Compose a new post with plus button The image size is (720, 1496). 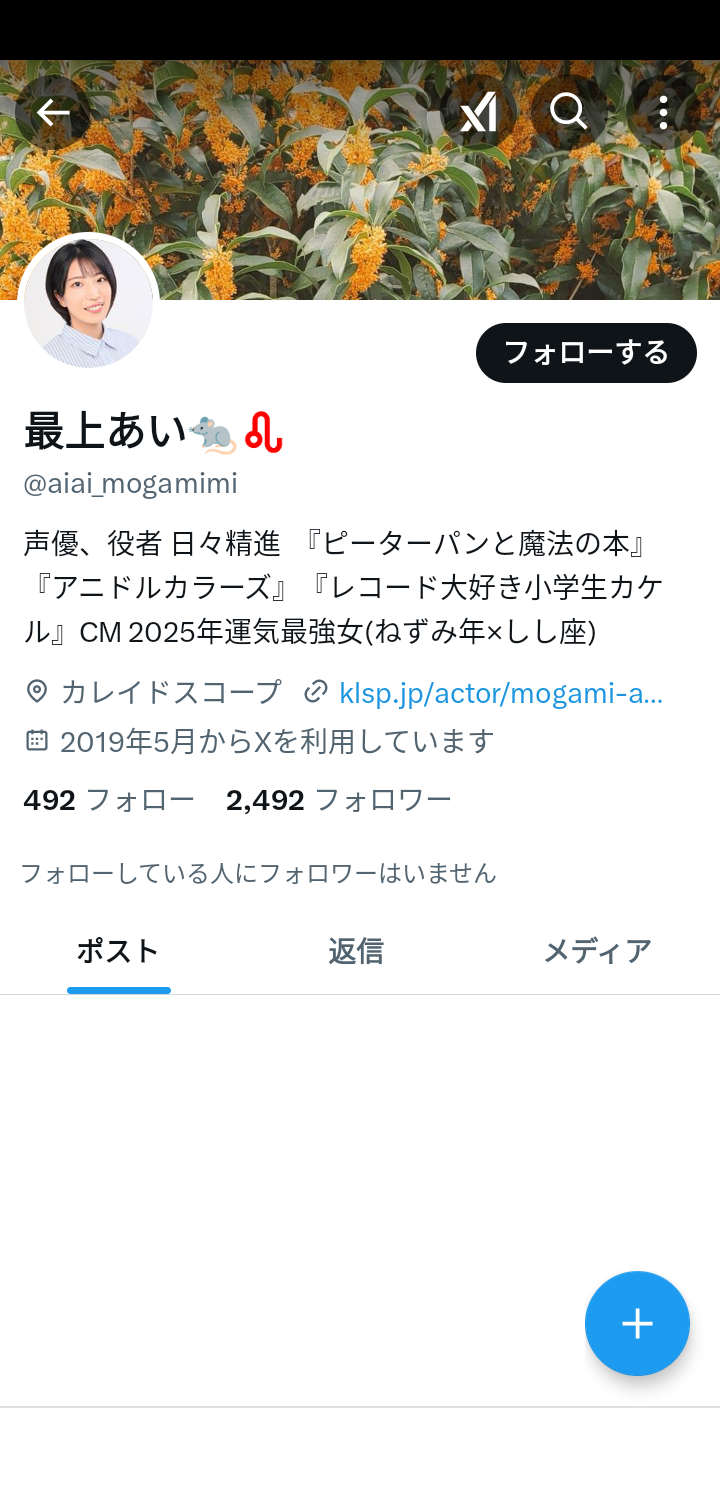click(637, 1324)
